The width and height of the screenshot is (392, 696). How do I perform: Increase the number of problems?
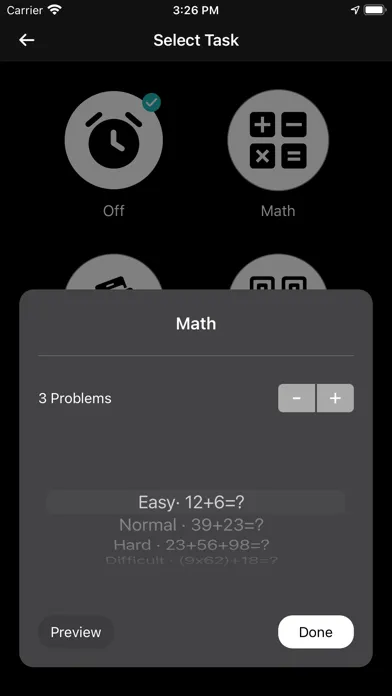(x=335, y=398)
